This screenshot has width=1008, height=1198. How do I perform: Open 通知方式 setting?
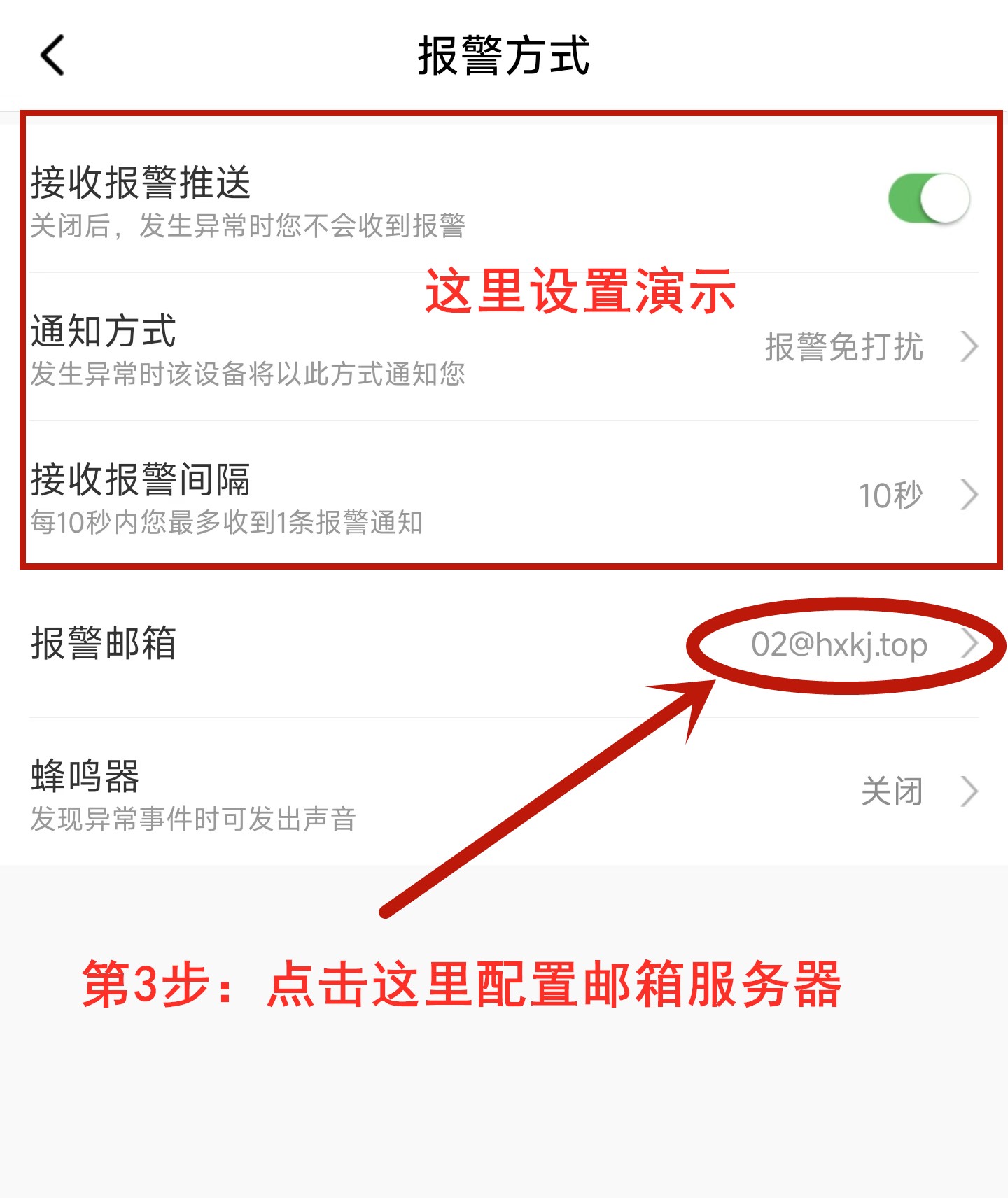pyautogui.click(x=504, y=347)
